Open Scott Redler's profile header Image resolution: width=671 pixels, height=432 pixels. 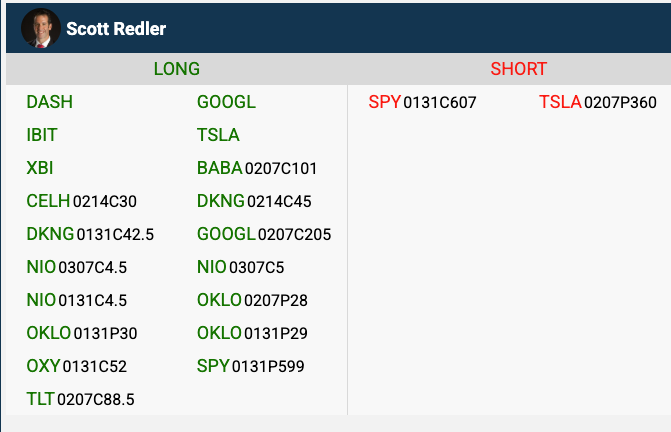(x=116, y=29)
